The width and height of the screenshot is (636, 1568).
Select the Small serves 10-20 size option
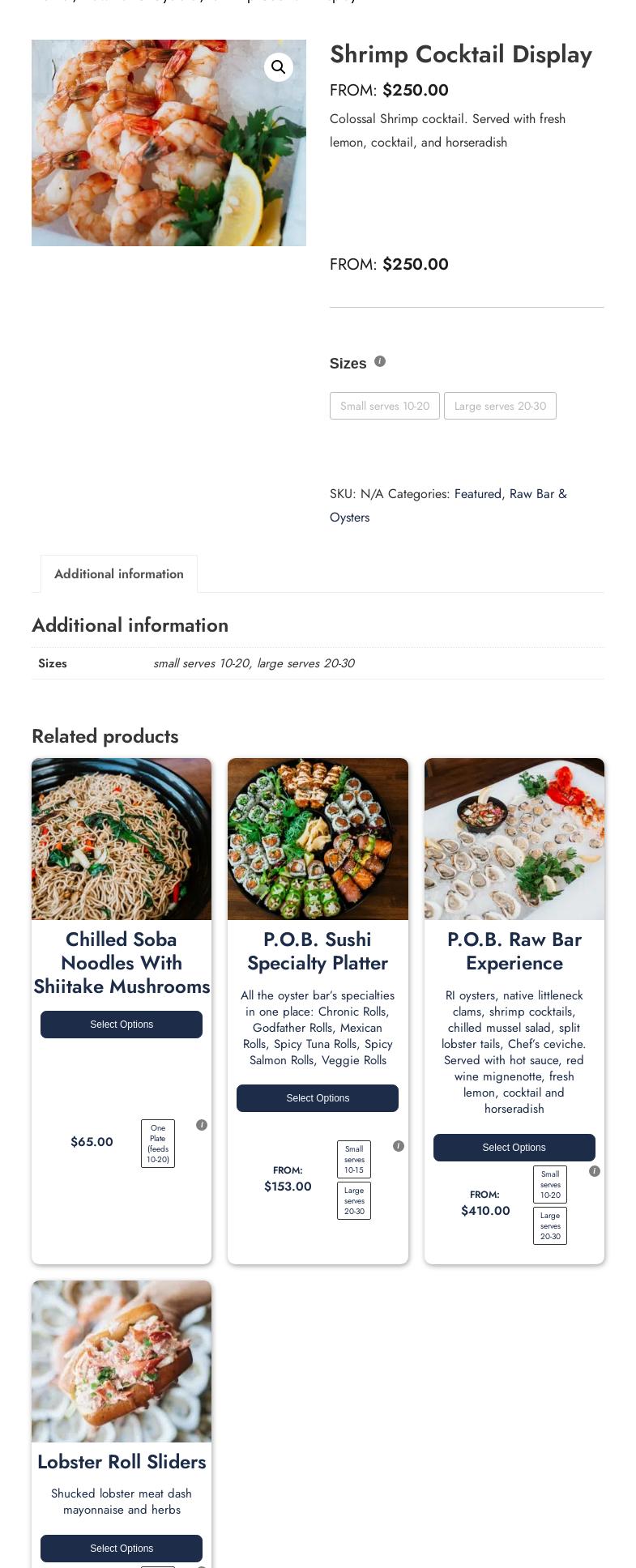point(385,406)
